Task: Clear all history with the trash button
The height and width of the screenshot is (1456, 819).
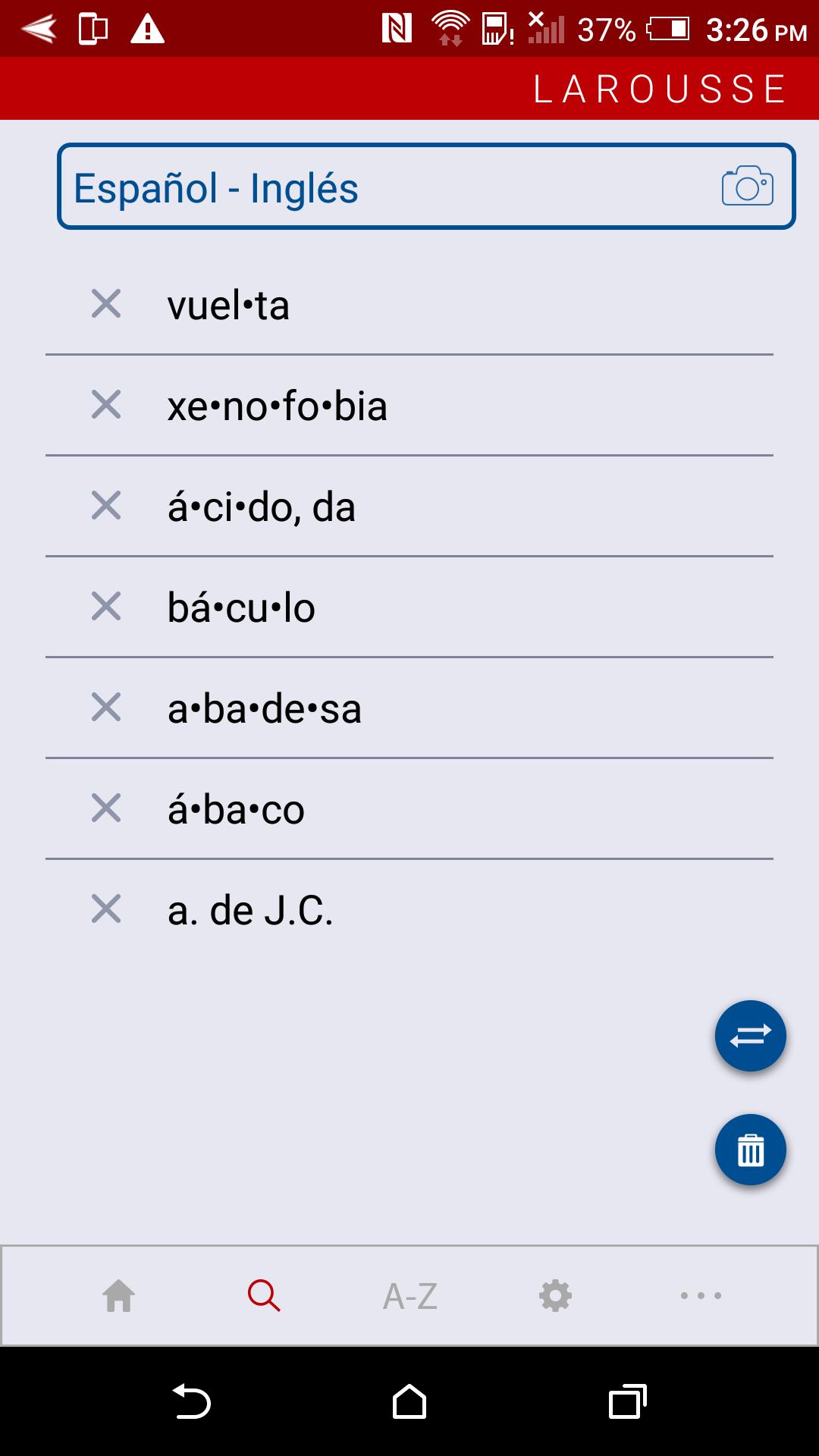Action: click(x=751, y=1150)
